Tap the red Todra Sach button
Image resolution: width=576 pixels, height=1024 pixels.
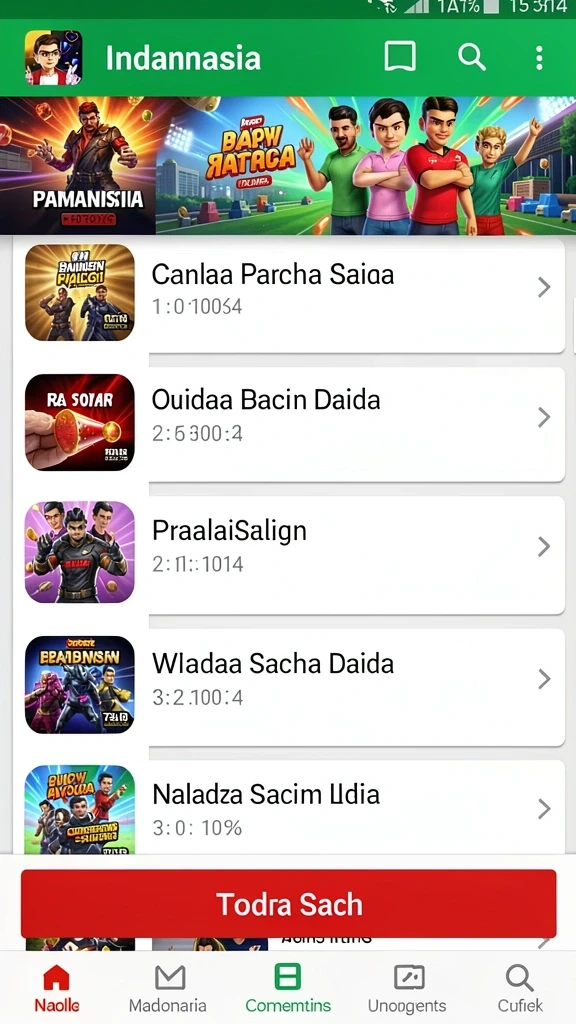289,904
